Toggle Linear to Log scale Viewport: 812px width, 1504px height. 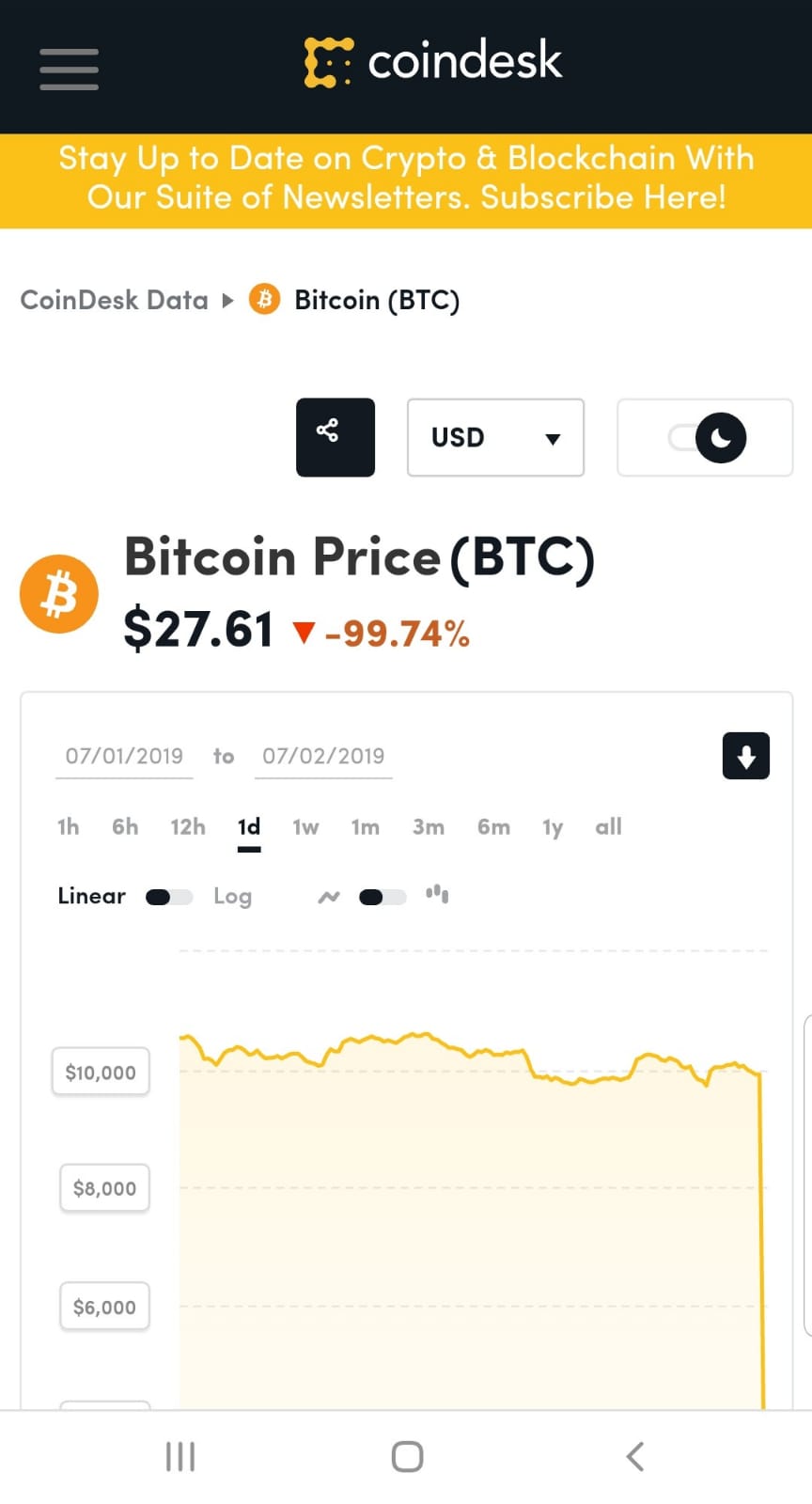tap(169, 897)
